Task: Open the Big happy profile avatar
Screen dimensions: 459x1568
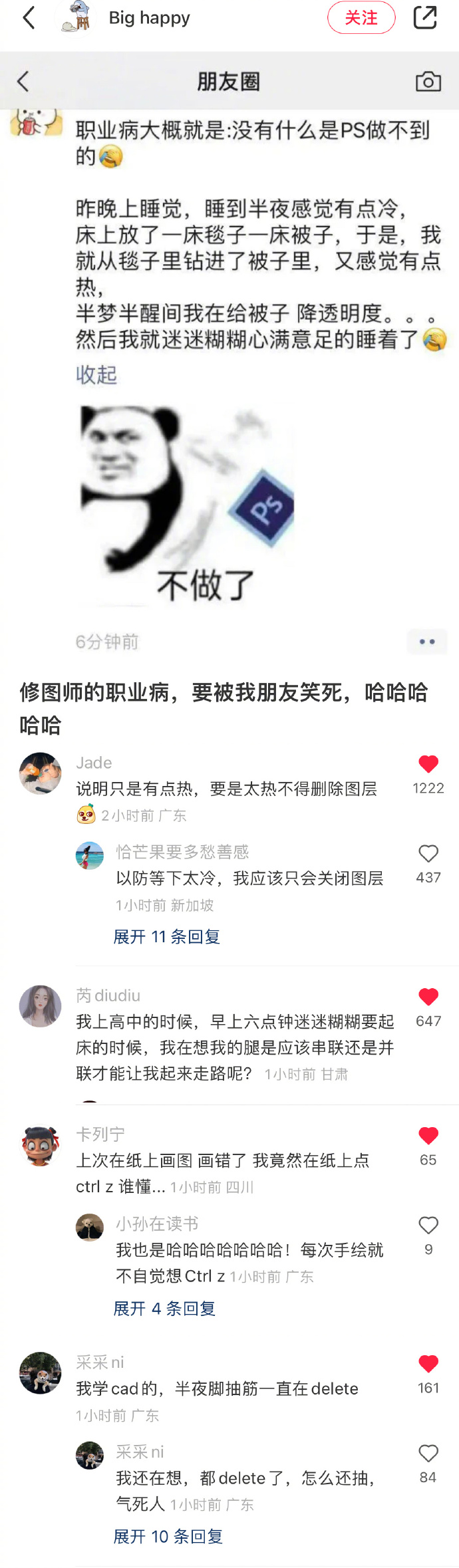Action: (76, 17)
